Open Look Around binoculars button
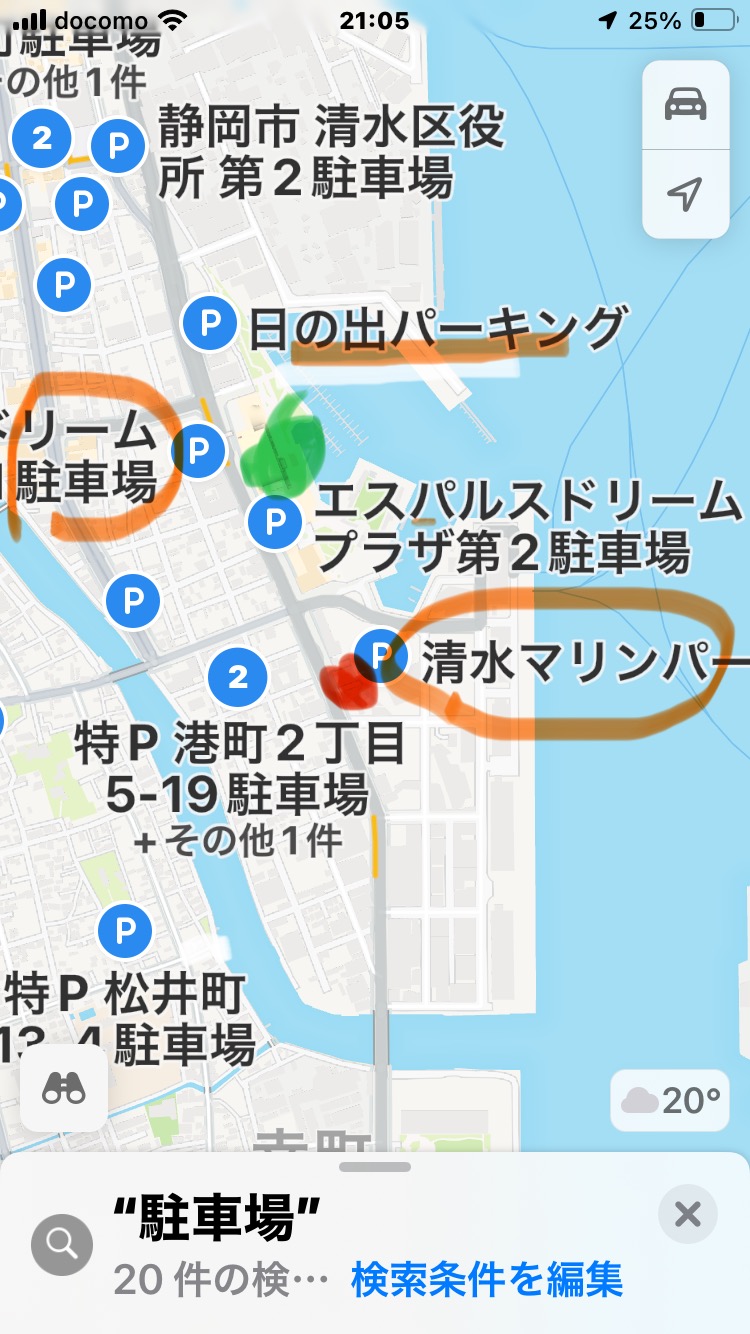This screenshot has height=1334, width=750. (x=64, y=1088)
